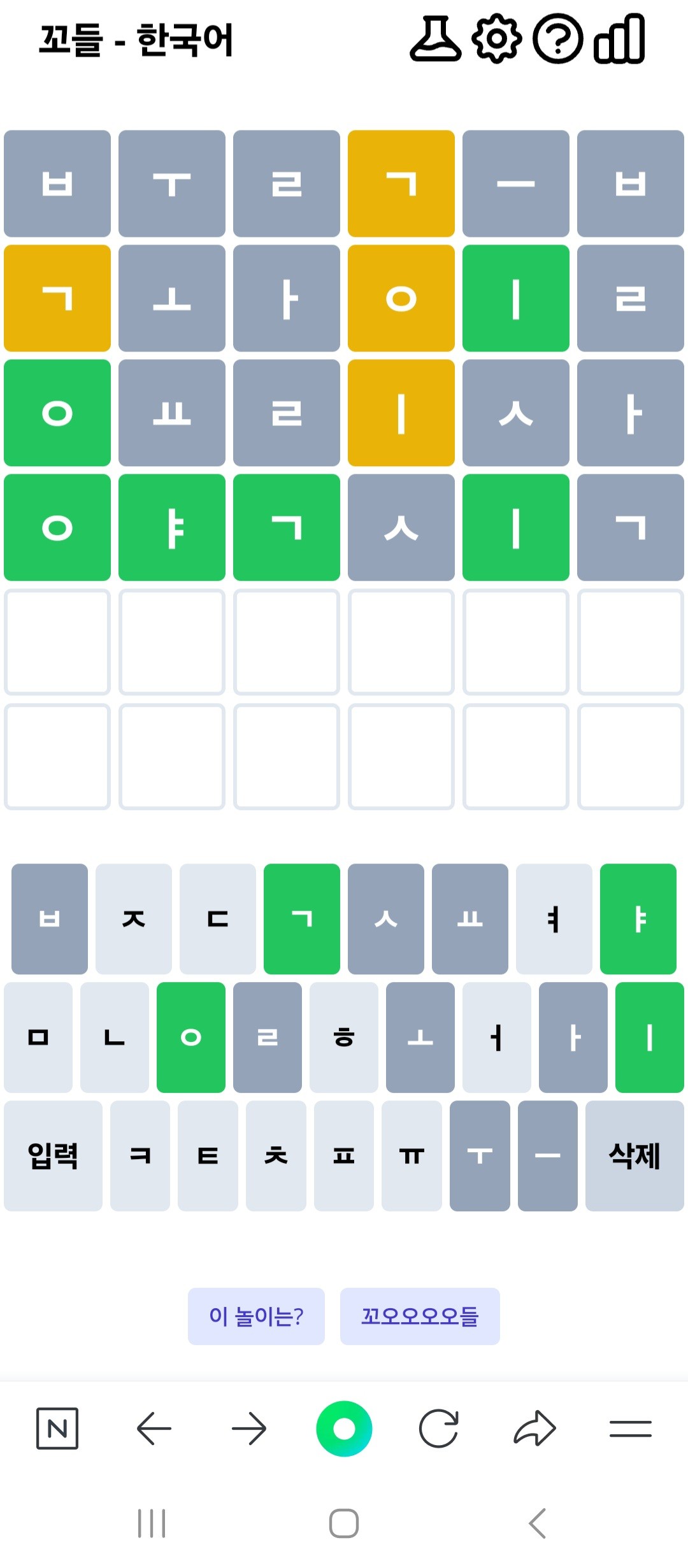The image size is (688, 1568).
Task: Open the lab flask icon
Action: (436, 39)
